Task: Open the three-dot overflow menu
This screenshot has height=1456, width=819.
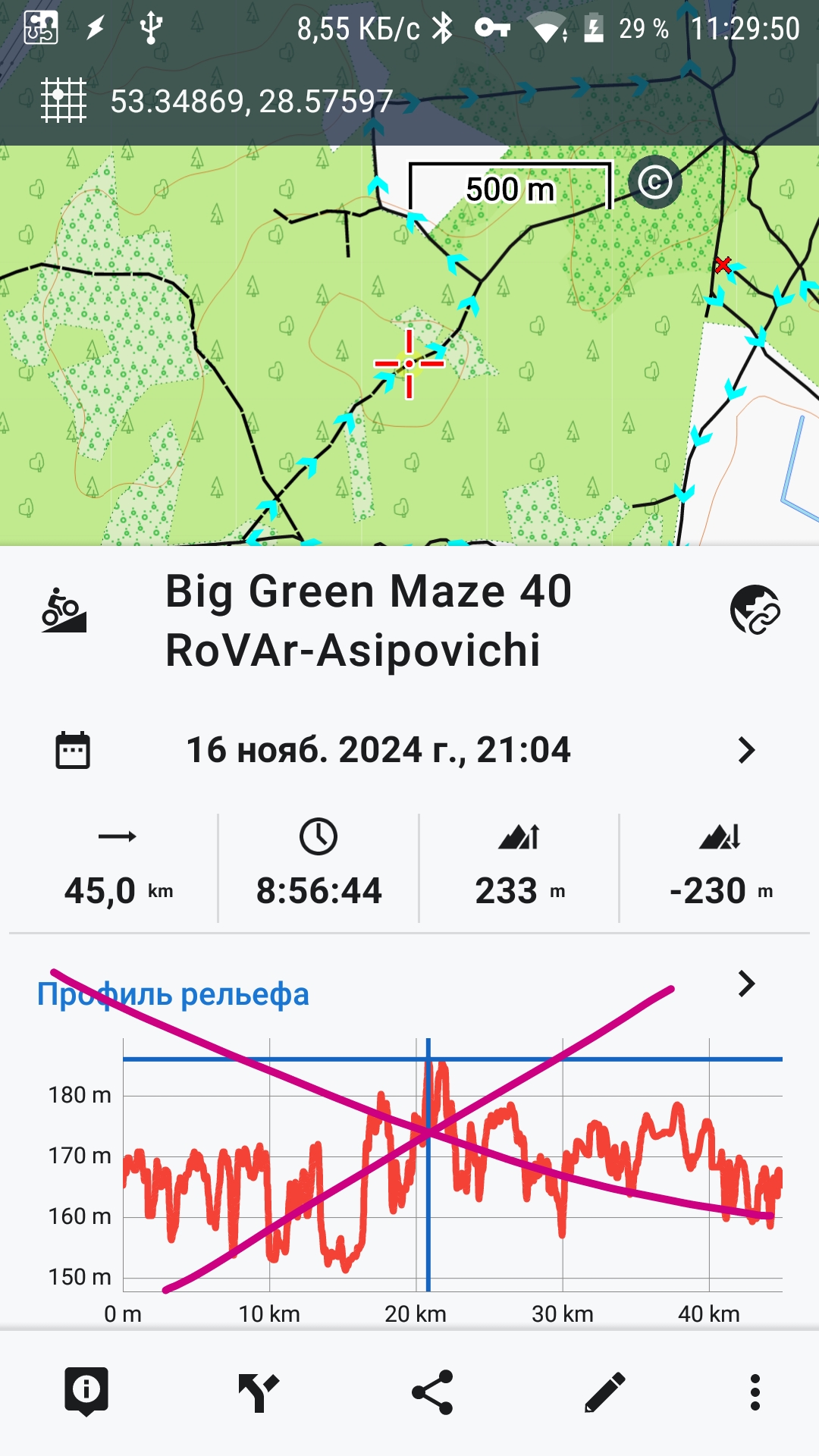Action: coord(755,1392)
